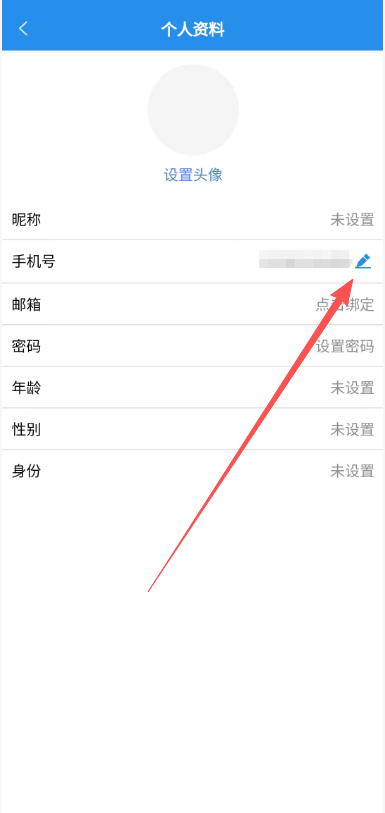Tap the pencil icon to edit phone number

coord(363,261)
